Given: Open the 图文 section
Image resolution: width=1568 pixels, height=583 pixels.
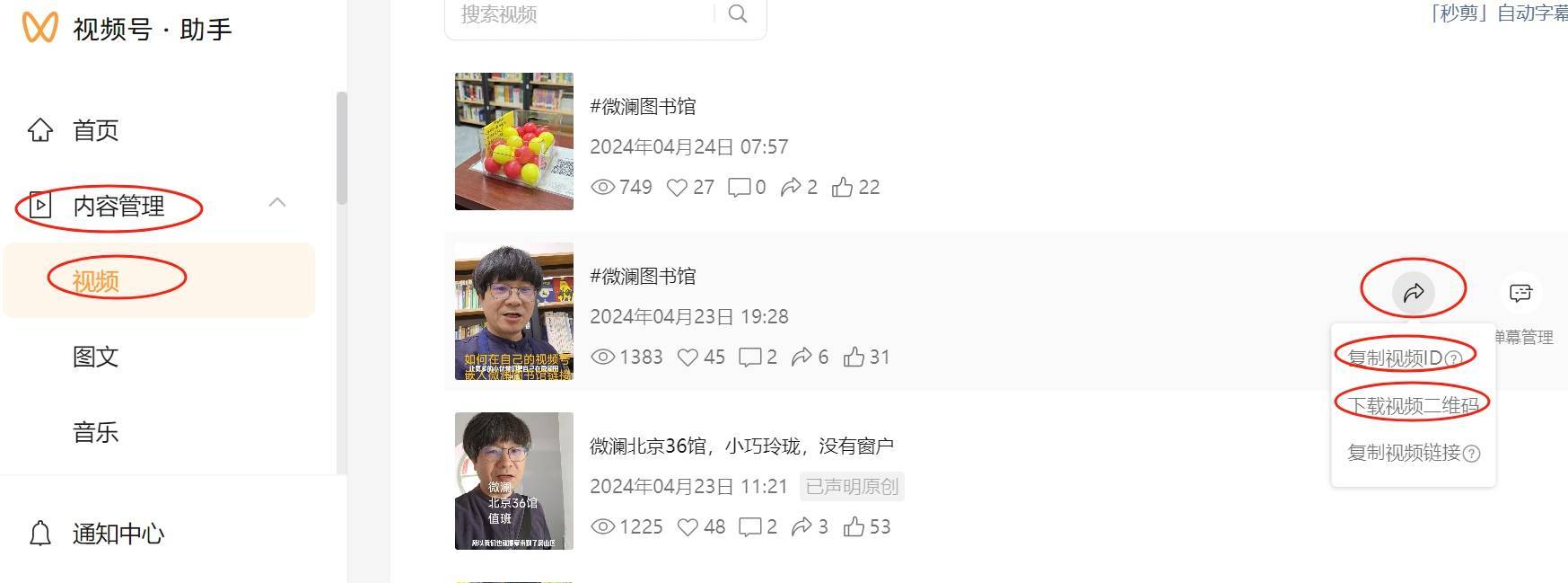Looking at the screenshot, I should [x=96, y=357].
